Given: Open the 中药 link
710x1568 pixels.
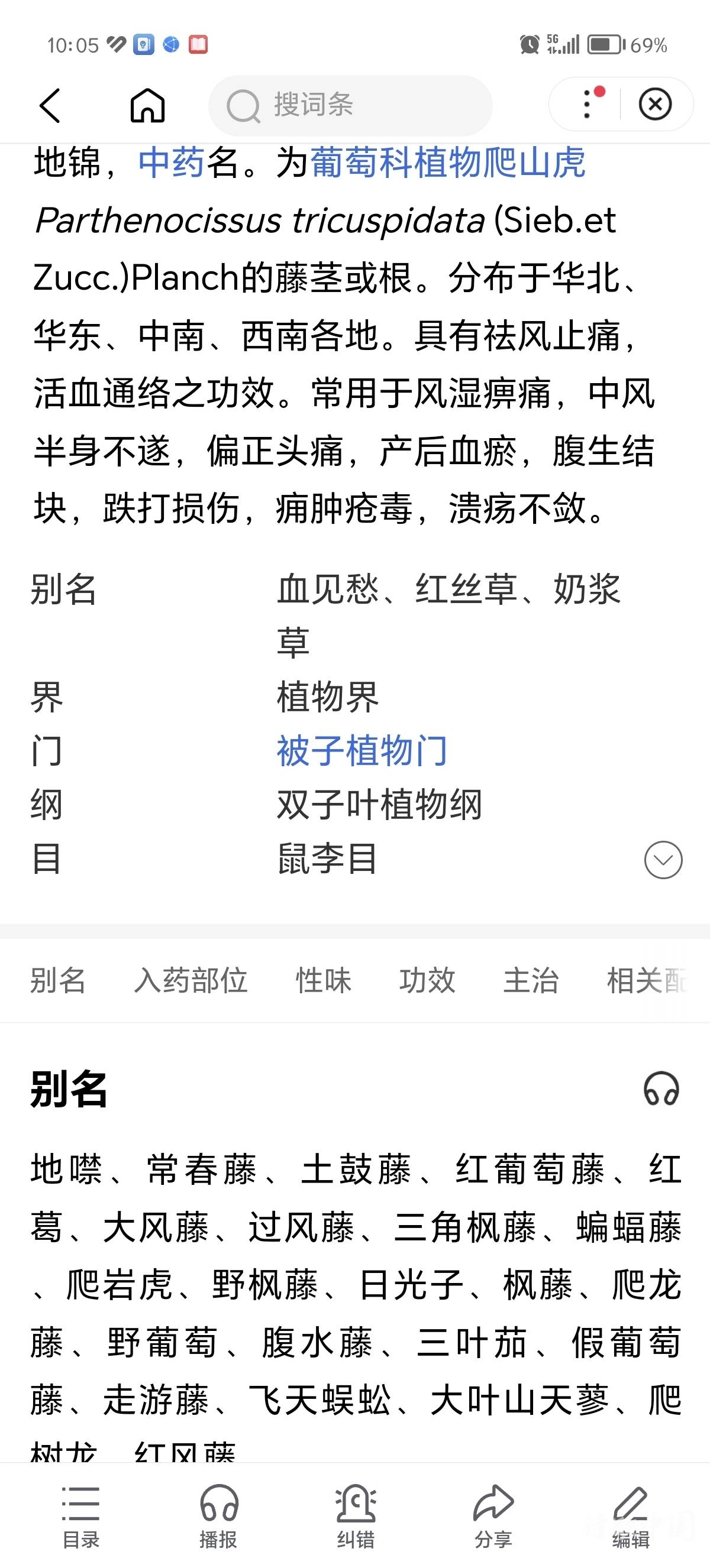Looking at the screenshot, I should (171, 163).
